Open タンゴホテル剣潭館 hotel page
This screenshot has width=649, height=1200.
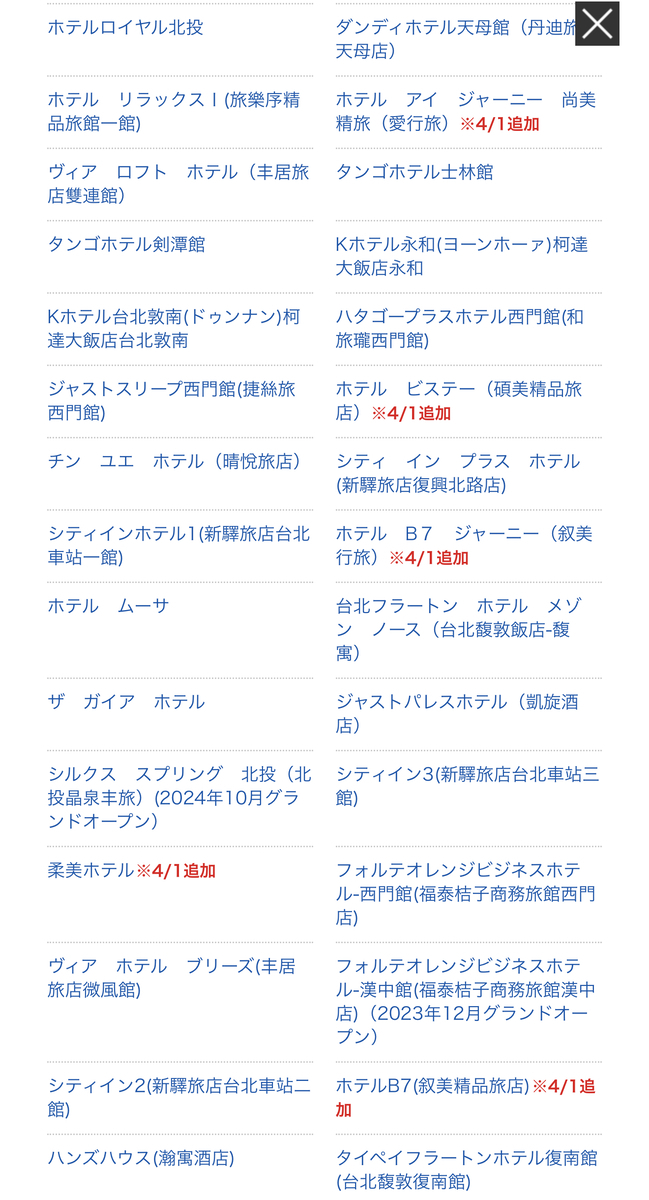(x=127, y=244)
